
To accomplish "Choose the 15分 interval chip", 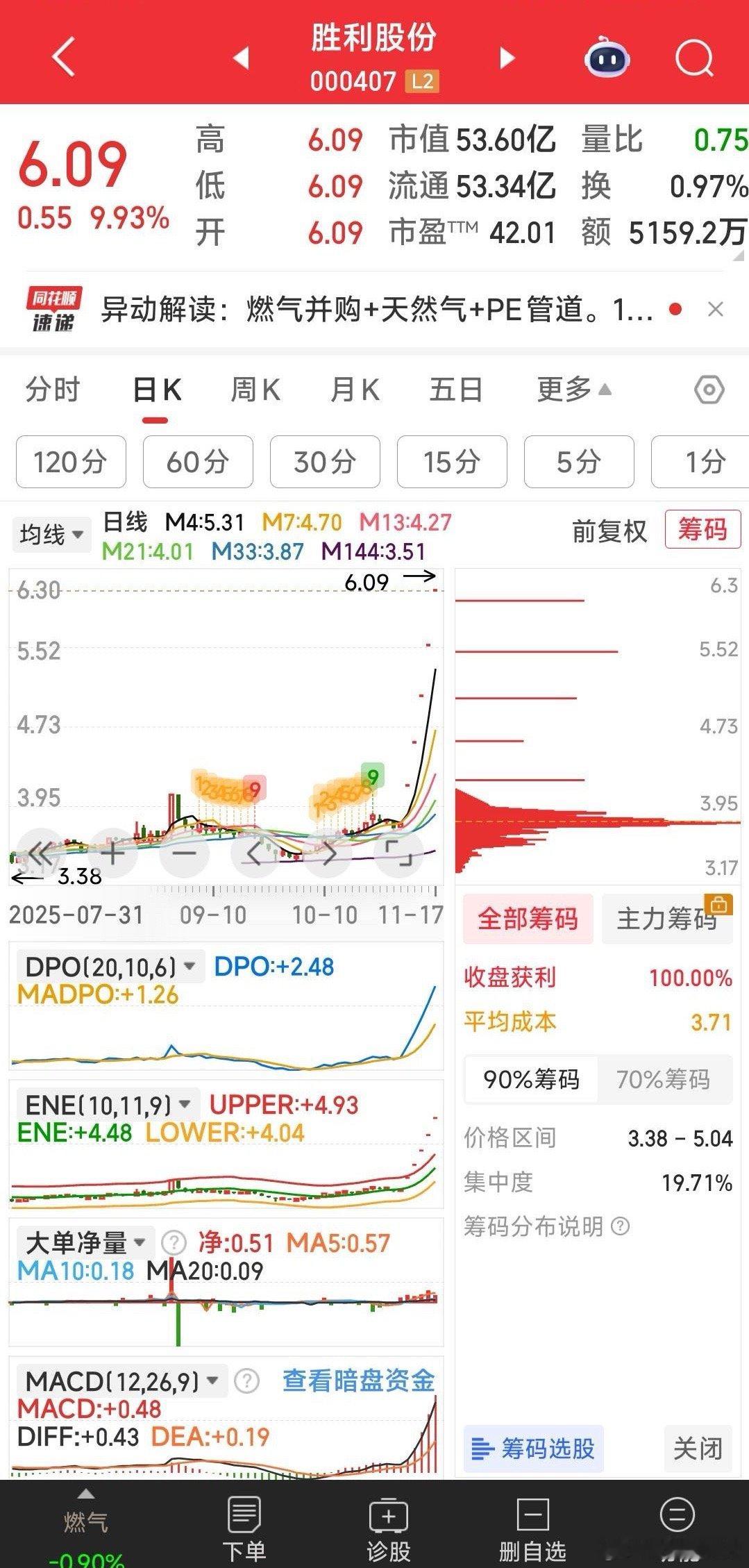I will [x=452, y=462].
